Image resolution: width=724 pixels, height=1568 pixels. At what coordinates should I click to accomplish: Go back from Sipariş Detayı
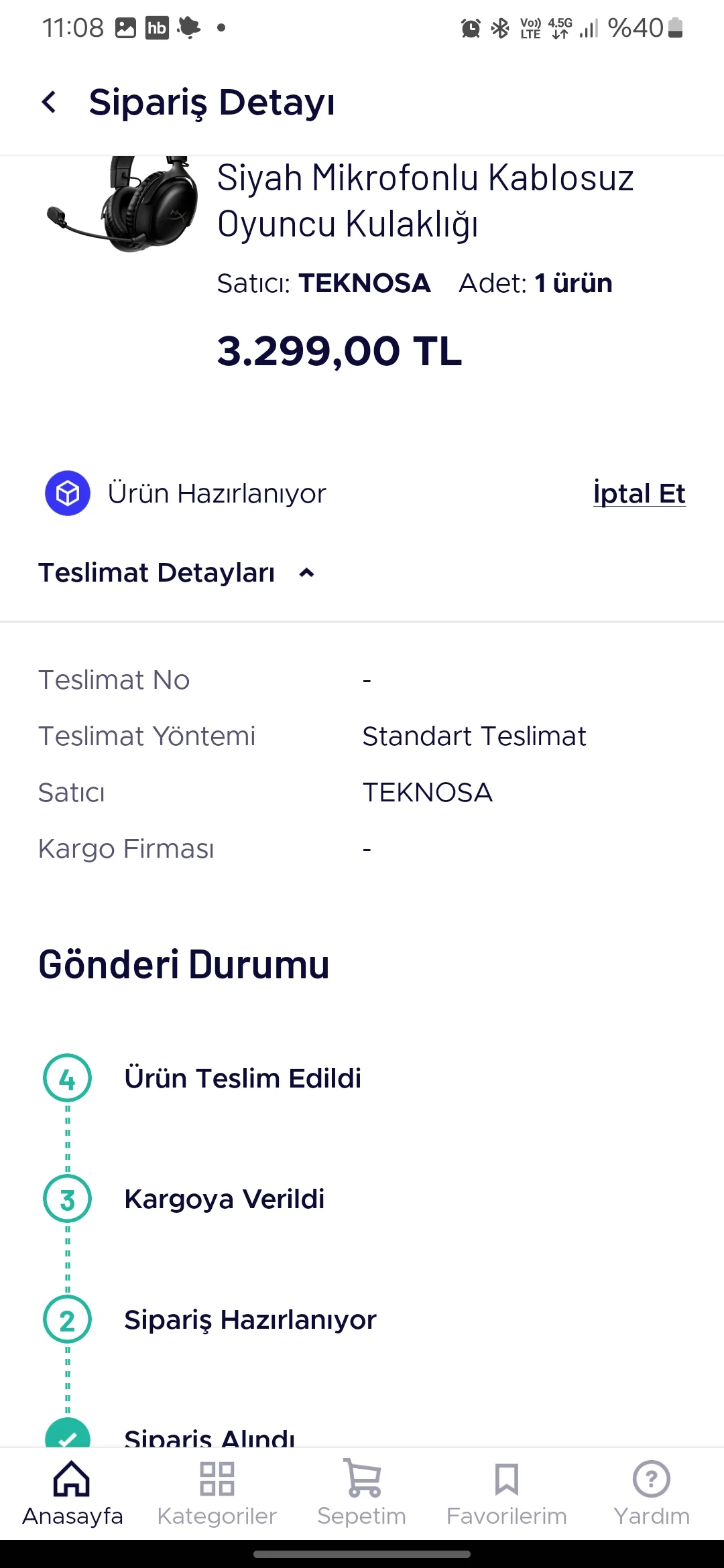click(49, 103)
